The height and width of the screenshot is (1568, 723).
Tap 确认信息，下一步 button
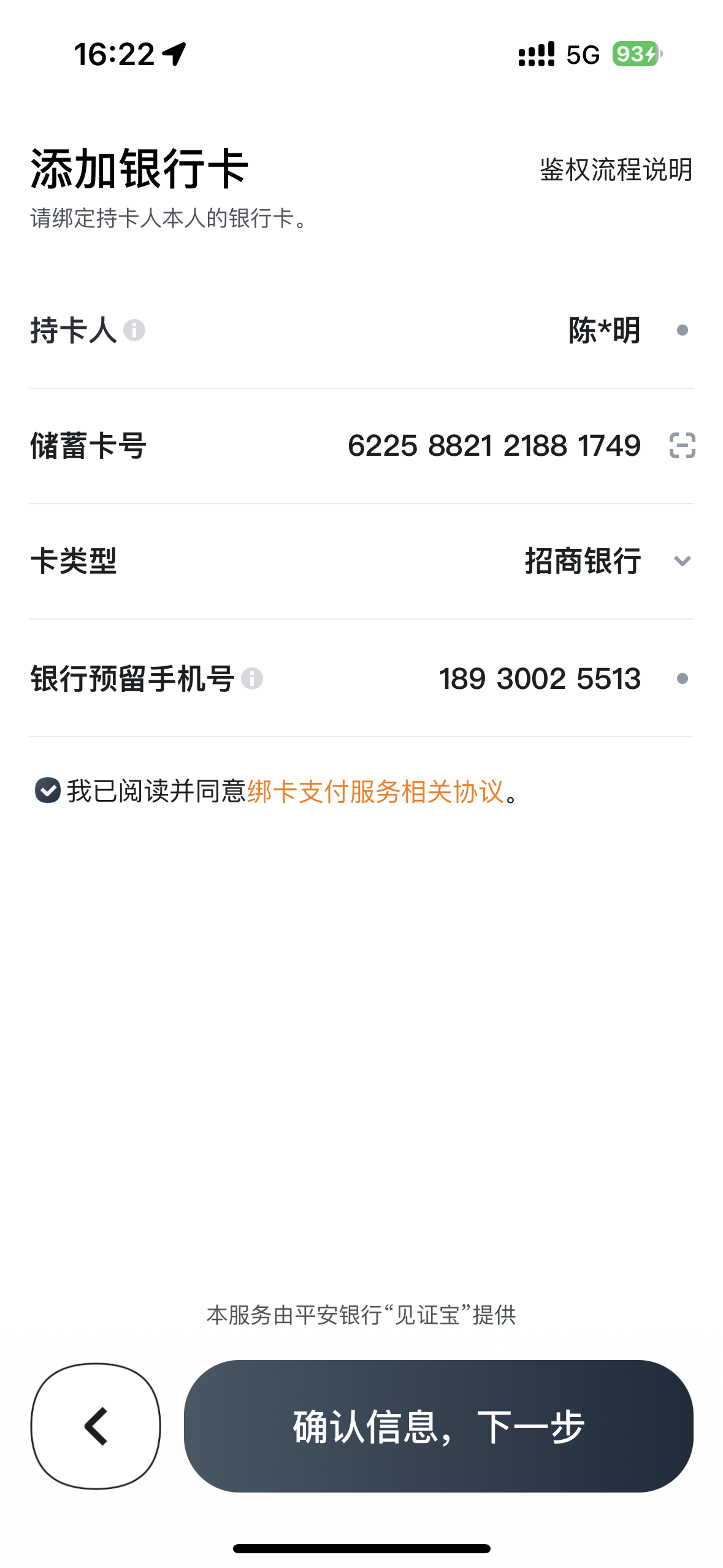(438, 1426)
